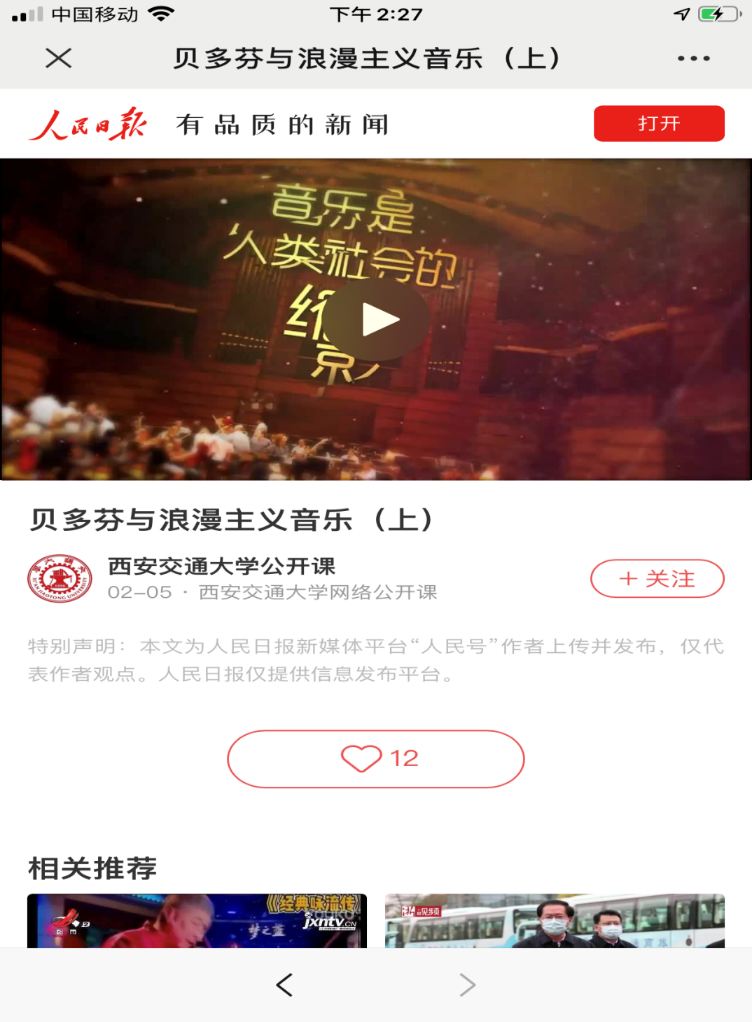Play the Beethoven lecture video
Screen dimensions: 752x1022
377,320
